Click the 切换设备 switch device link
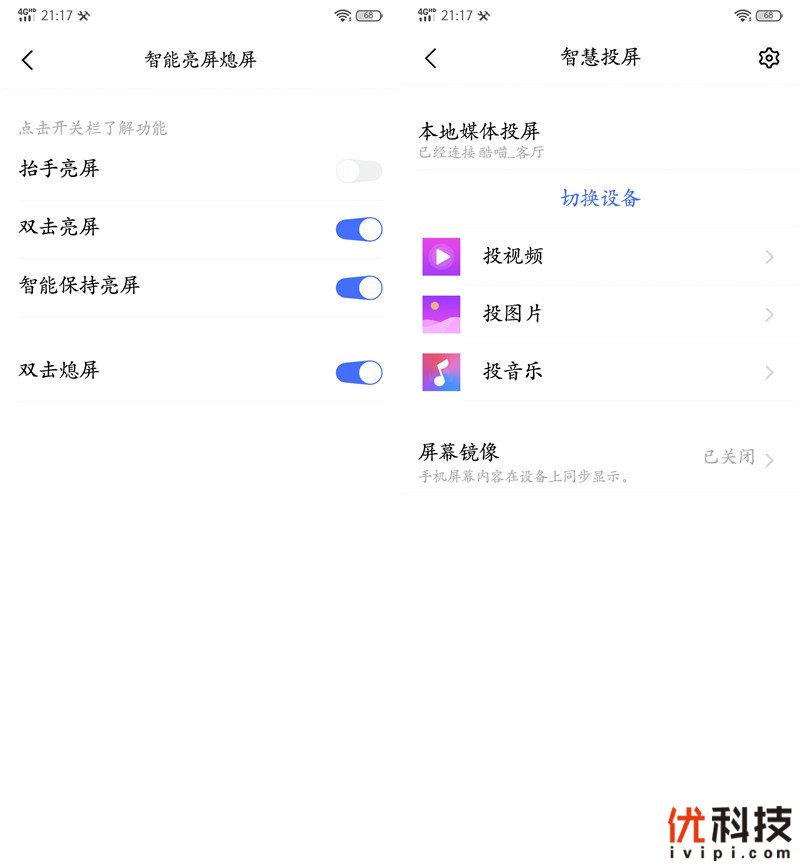Viewport: 800px width, 866px height. click(x=602, y=199)
